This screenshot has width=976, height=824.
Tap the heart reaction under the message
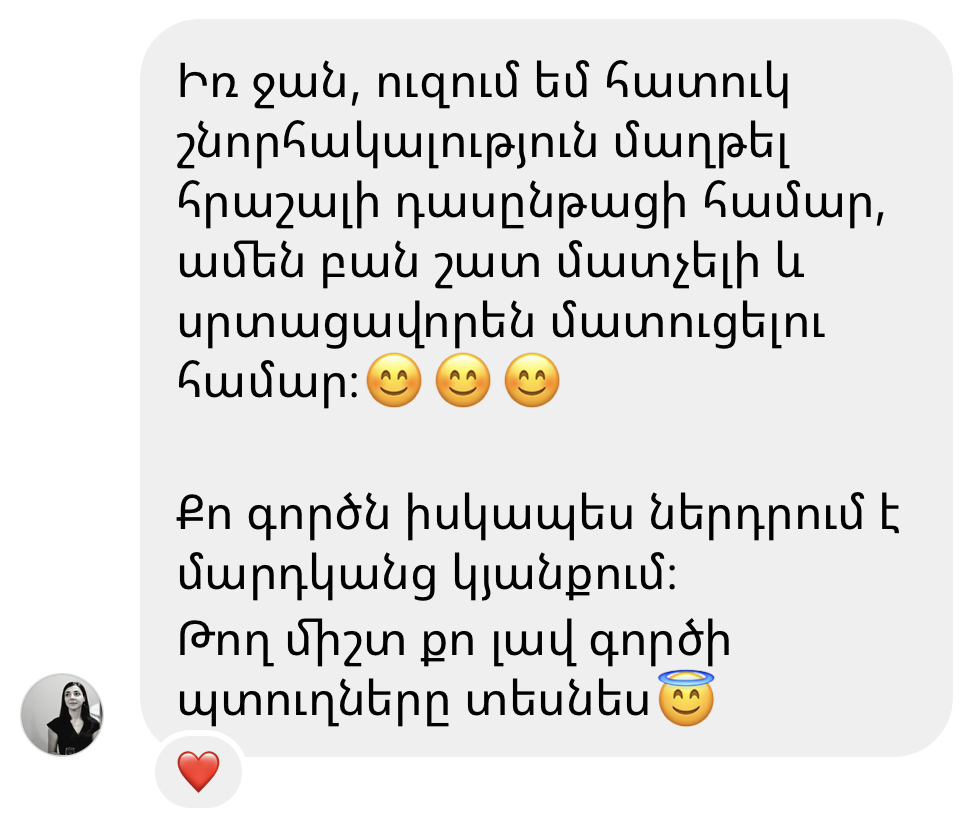point(198,772)
